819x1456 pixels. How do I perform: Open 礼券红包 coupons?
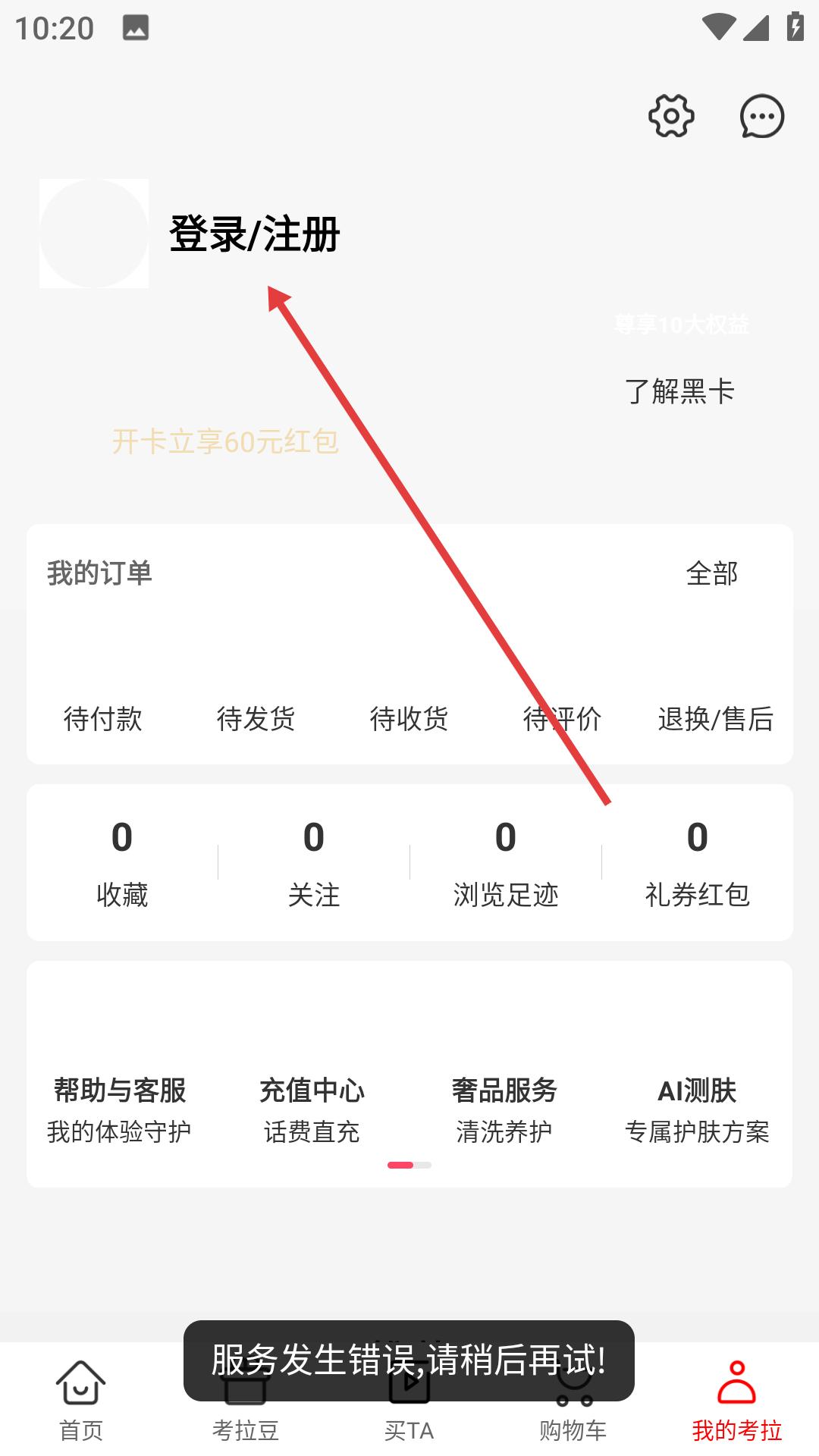point(698,863)
